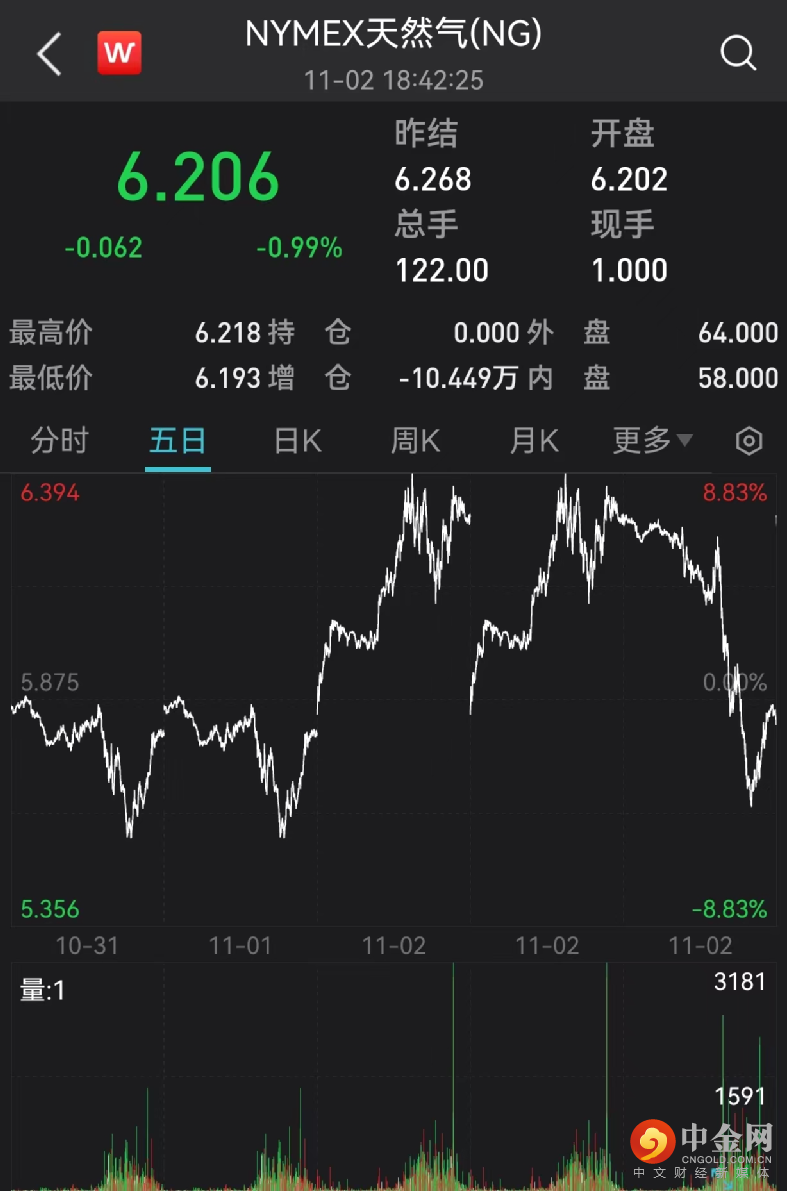The height and width of the screenshot is (1191, 787).
Task: View the 月K chart
Action: pos(534,440)
